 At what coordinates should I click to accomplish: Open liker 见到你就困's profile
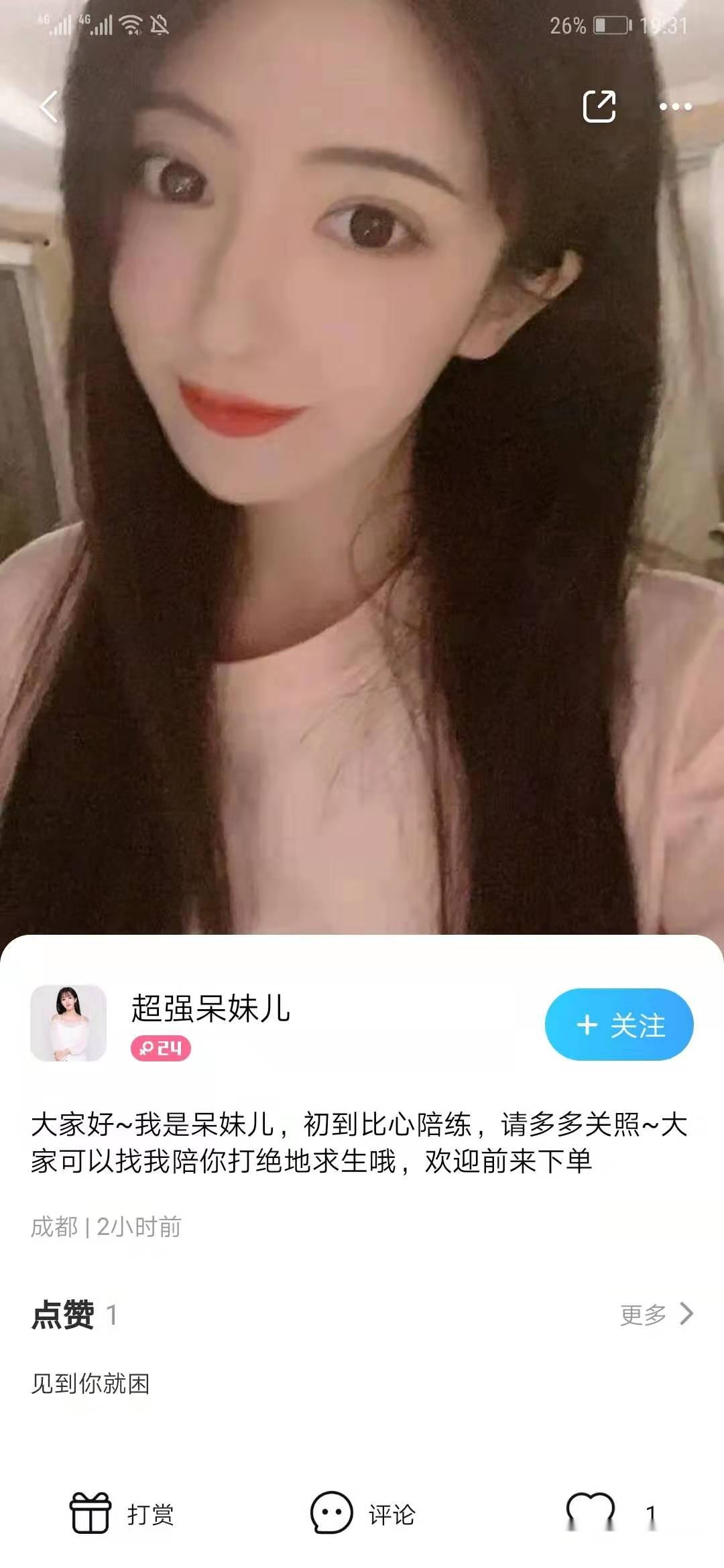[90, 1383]
